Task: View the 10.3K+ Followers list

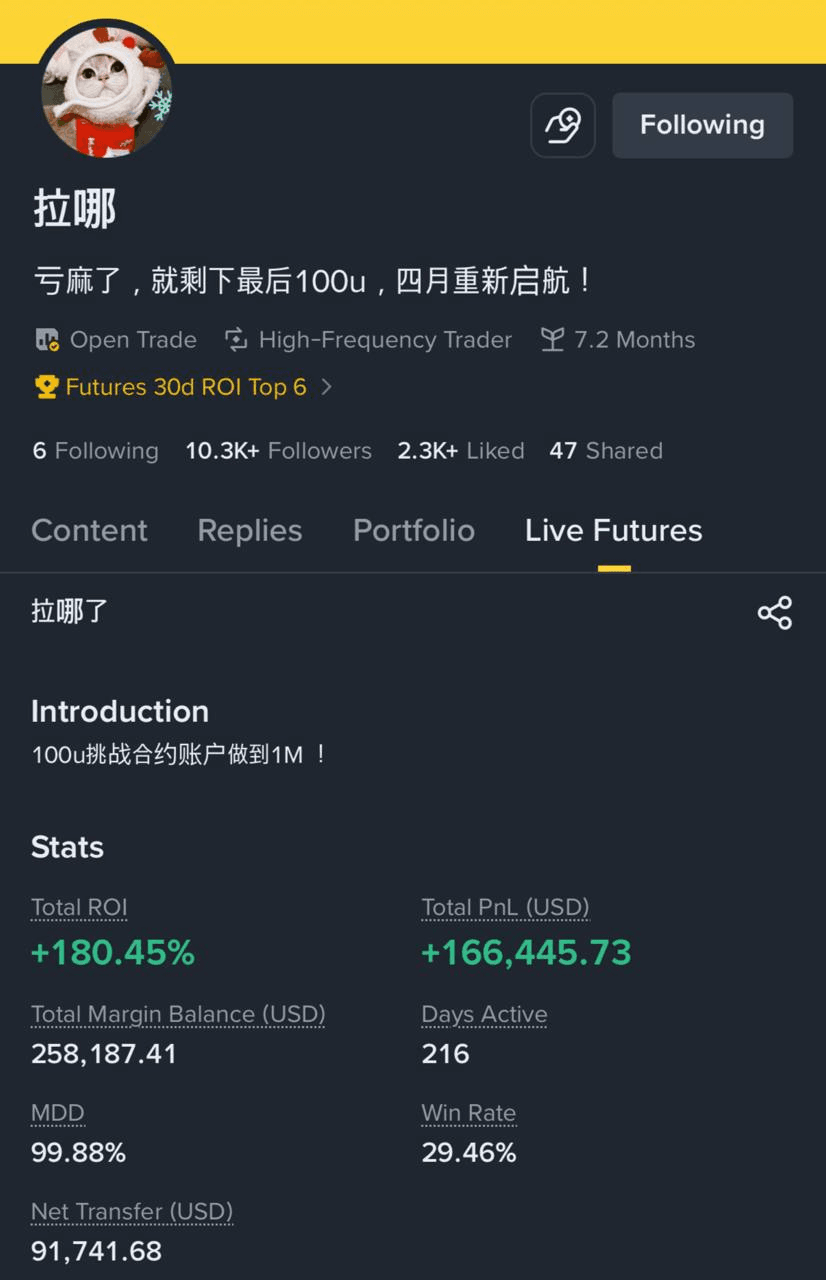Action: (278, 451)
